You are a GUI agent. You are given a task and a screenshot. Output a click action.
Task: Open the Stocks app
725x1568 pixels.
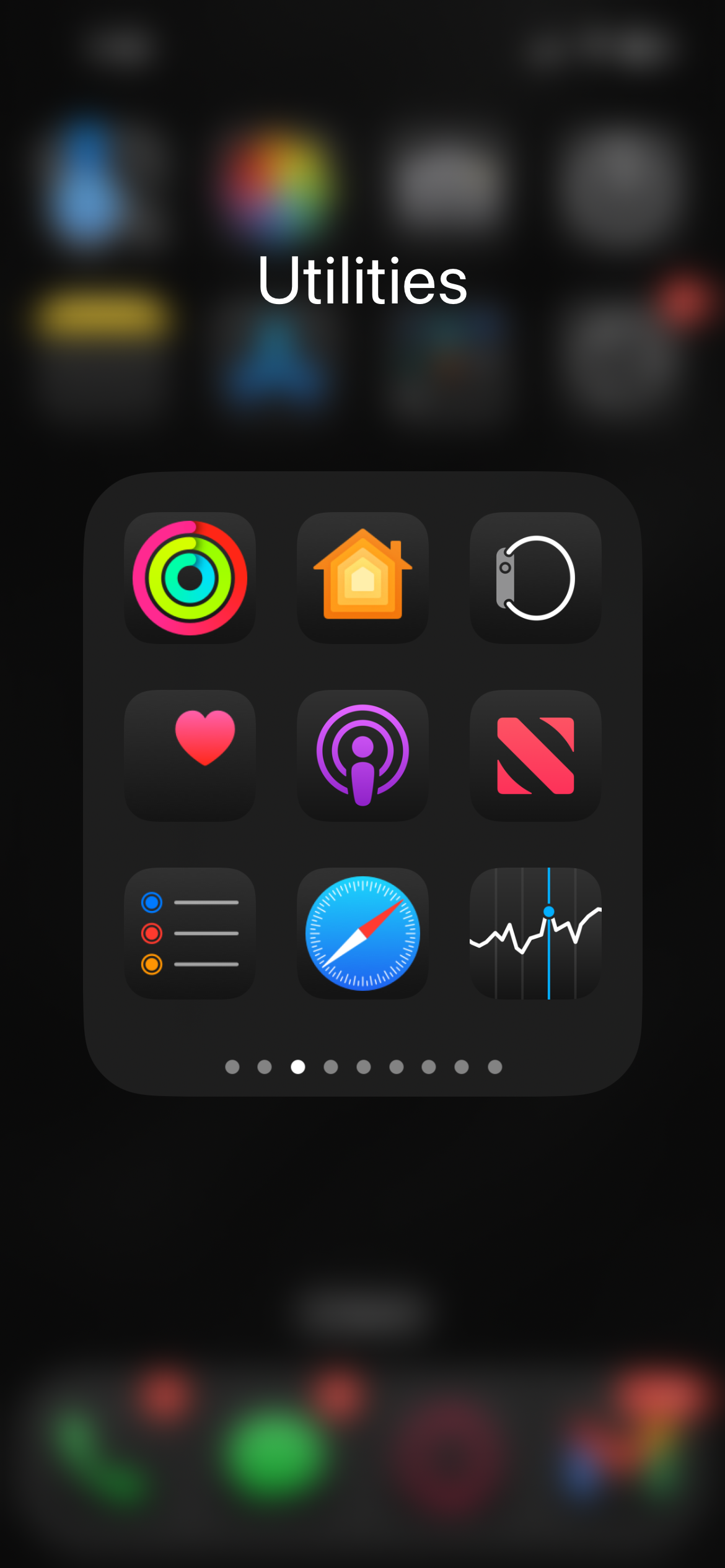(535, 933)
